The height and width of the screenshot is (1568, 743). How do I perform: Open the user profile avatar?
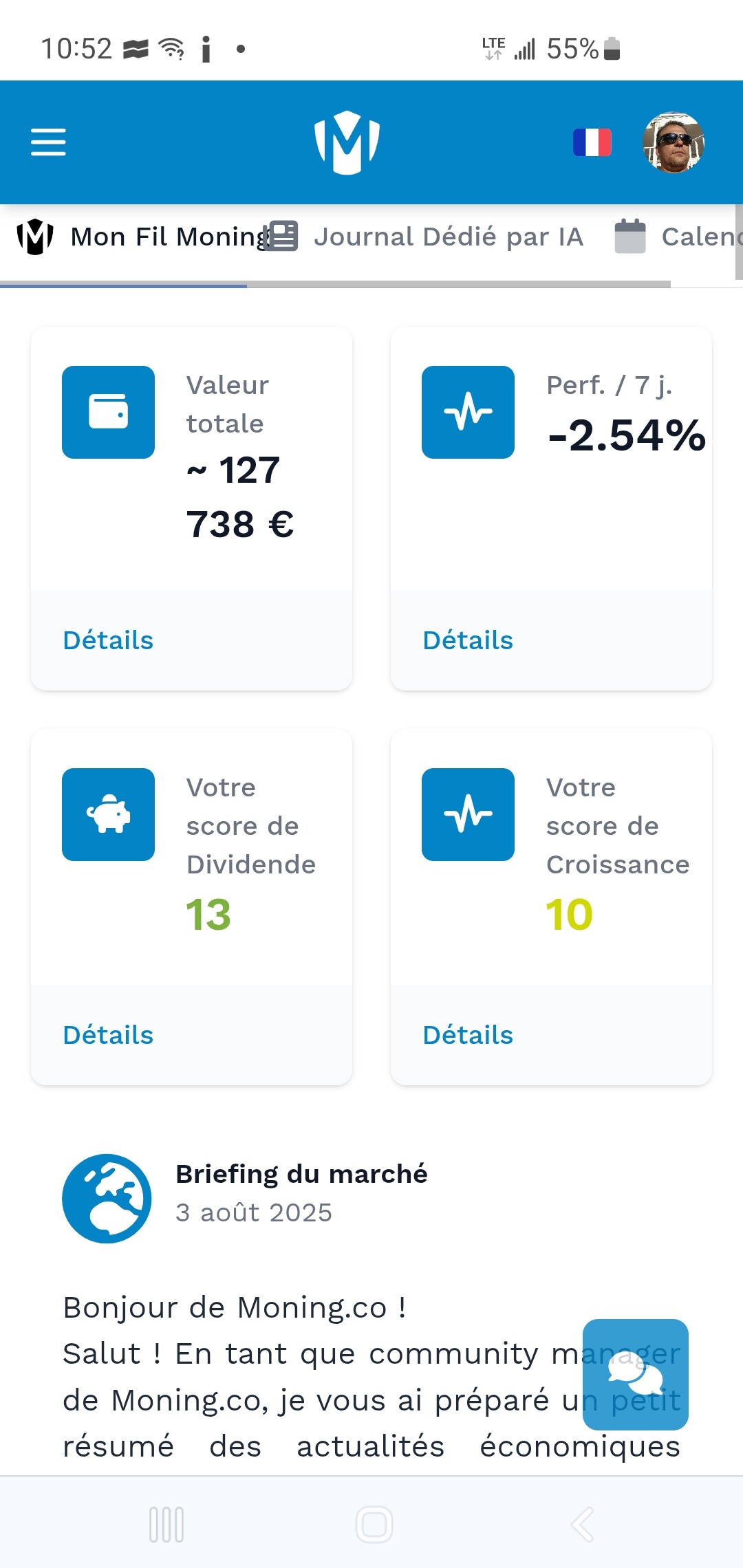673,142
